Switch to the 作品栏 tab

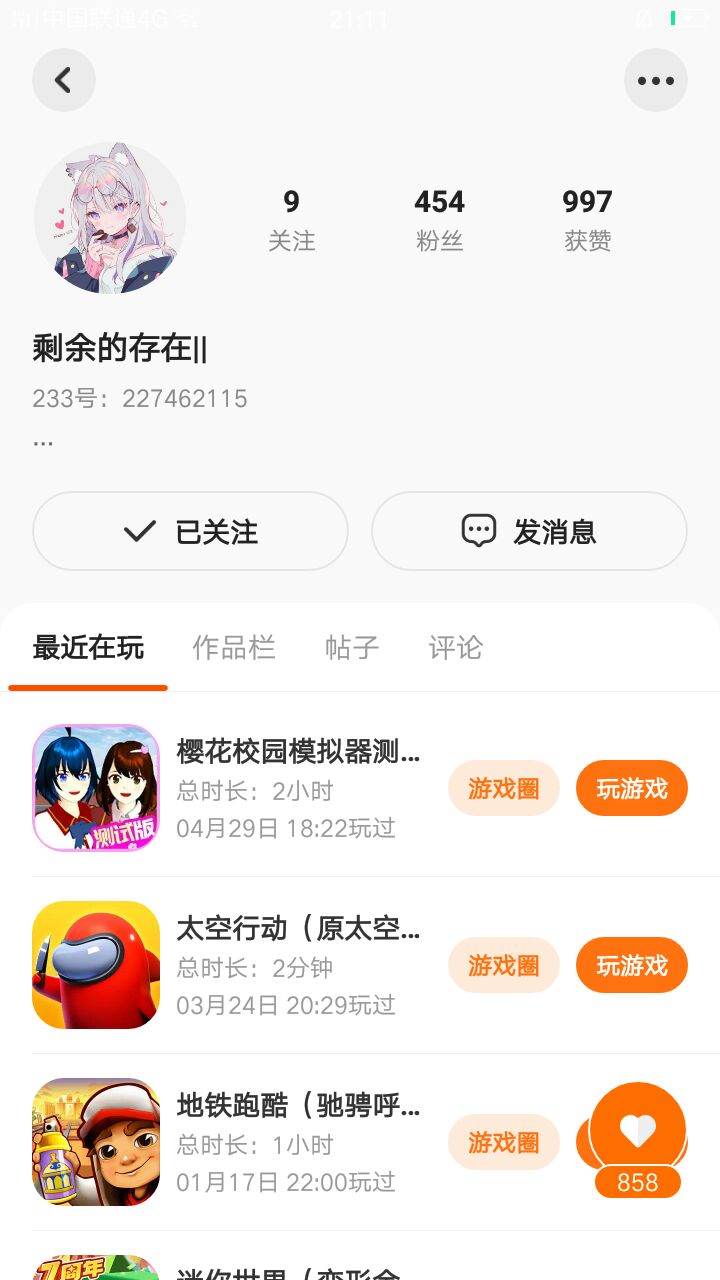tap(233, 648)
